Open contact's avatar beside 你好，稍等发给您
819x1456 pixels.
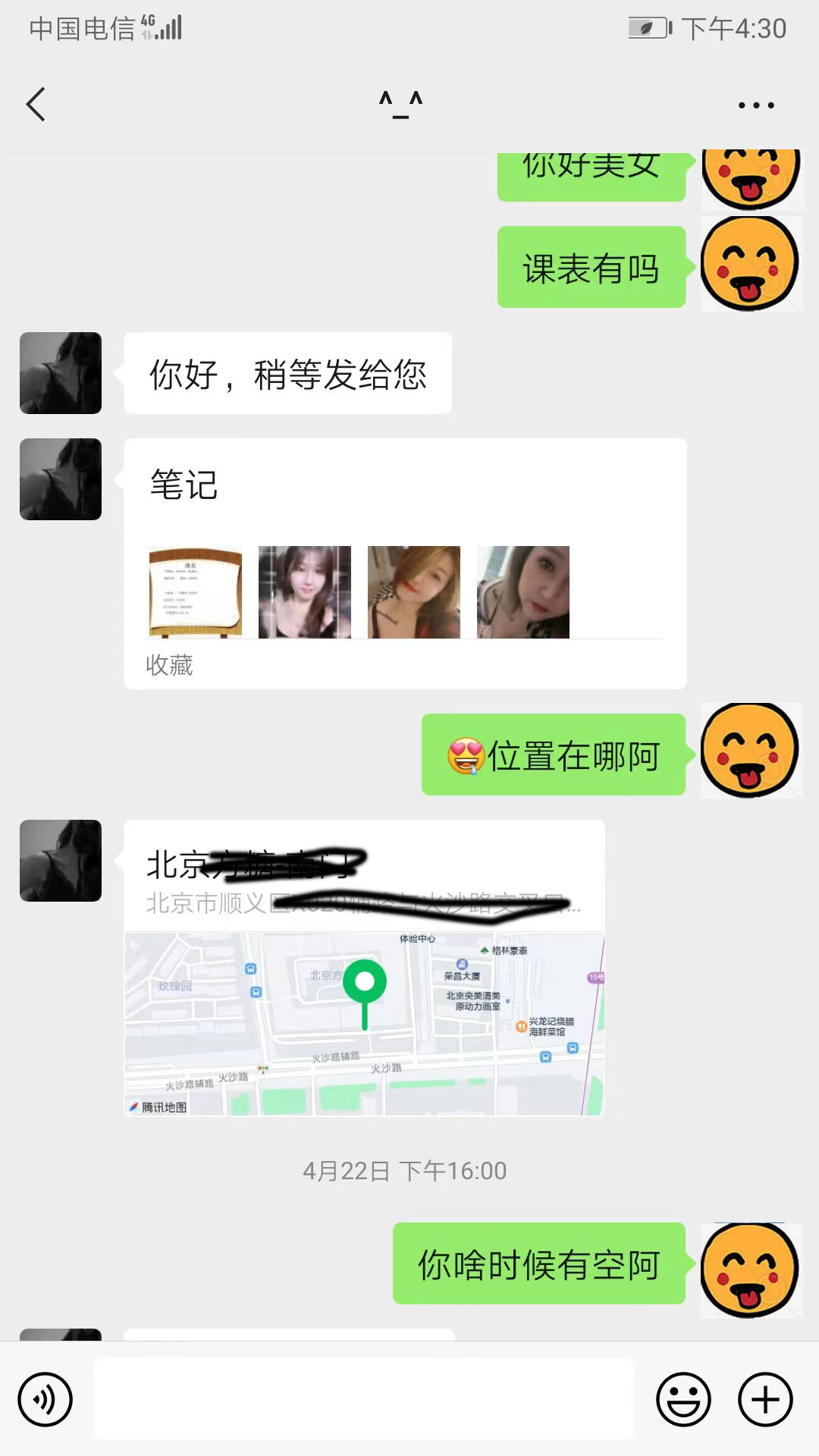pos(61,373)
